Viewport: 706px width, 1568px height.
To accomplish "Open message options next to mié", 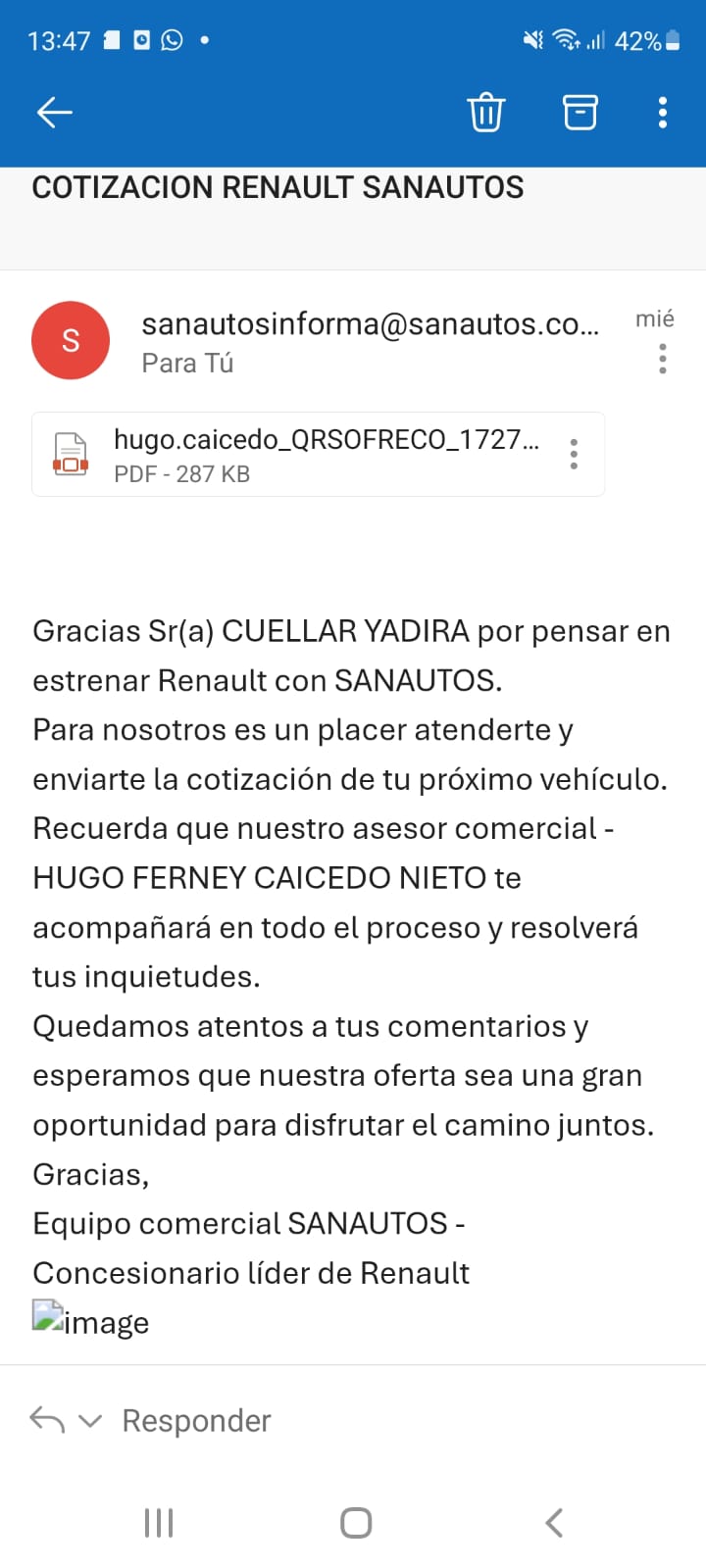I will [x=663, y=359].
